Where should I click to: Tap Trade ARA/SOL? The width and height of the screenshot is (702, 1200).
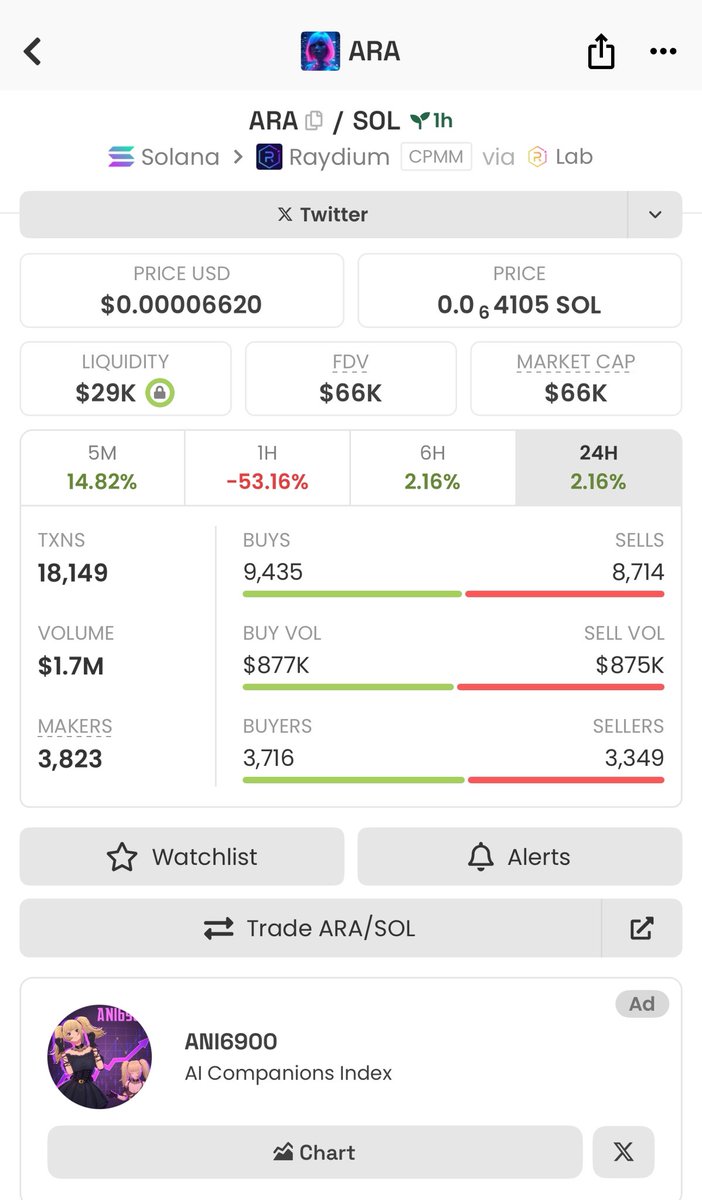coord(310,928)
